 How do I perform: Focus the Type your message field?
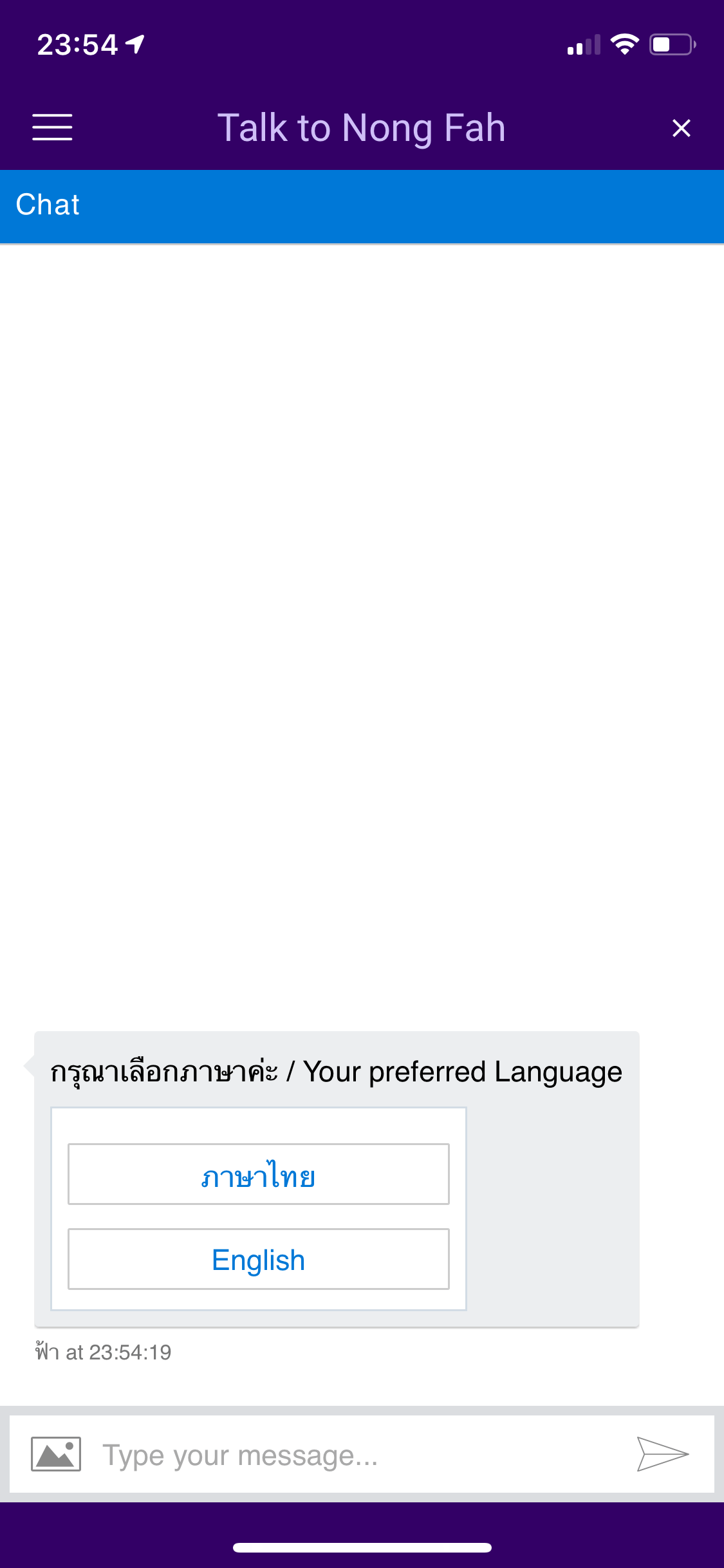tap(360, 1455)
